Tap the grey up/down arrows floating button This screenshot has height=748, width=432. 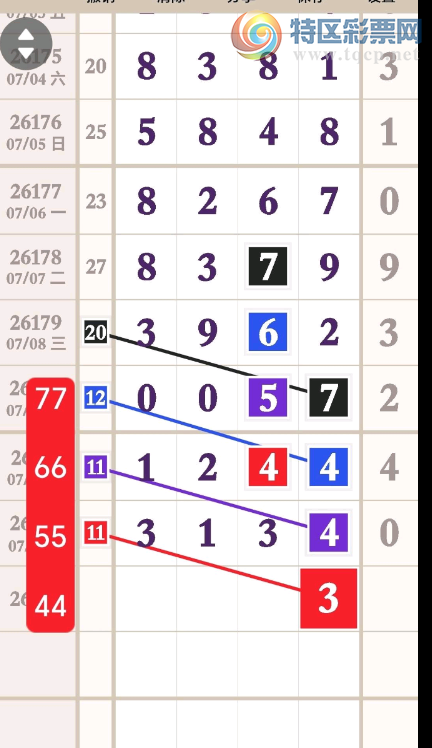tap(26, 44)
